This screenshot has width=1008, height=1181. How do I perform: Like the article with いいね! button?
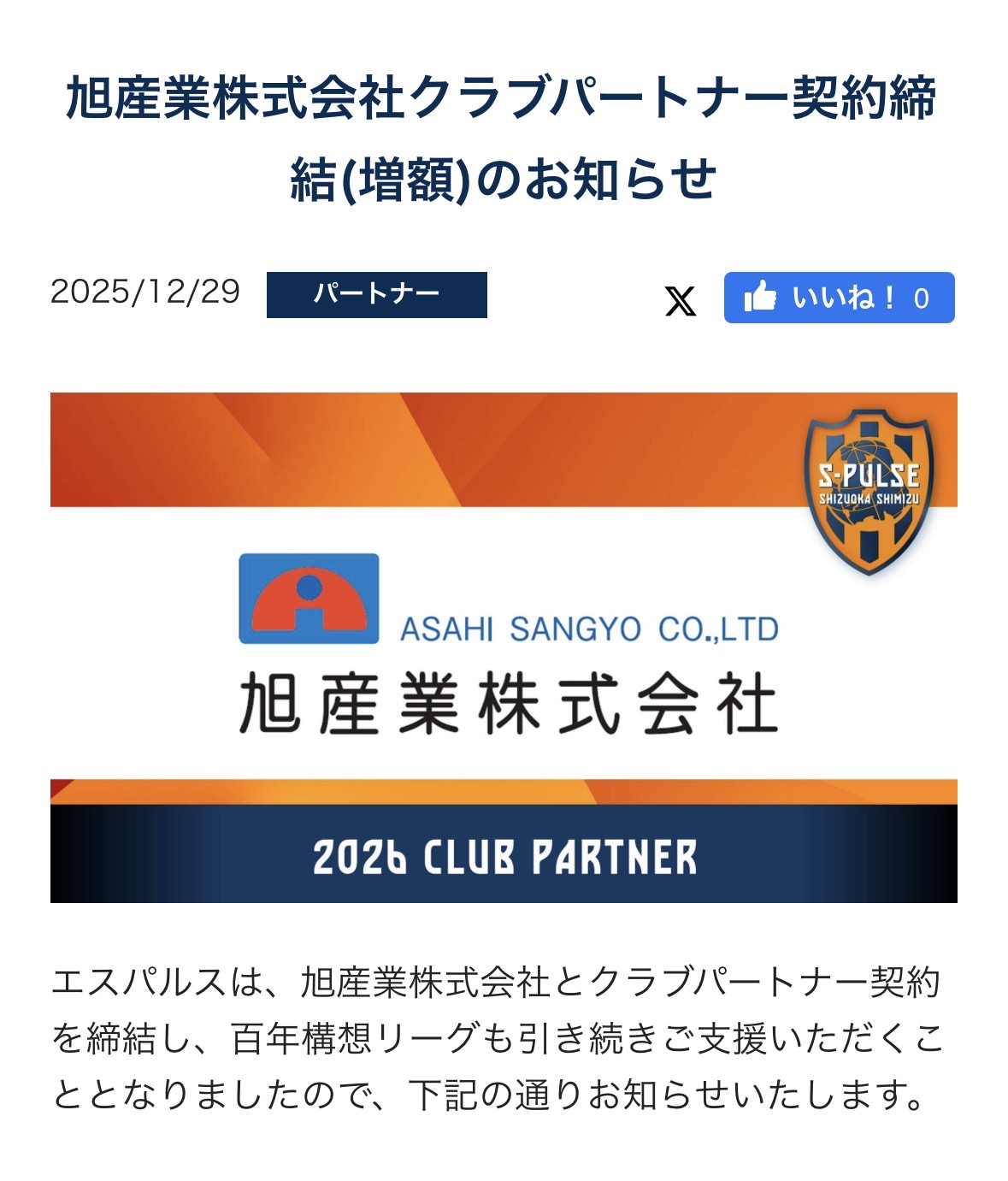(x=839, y=298)
